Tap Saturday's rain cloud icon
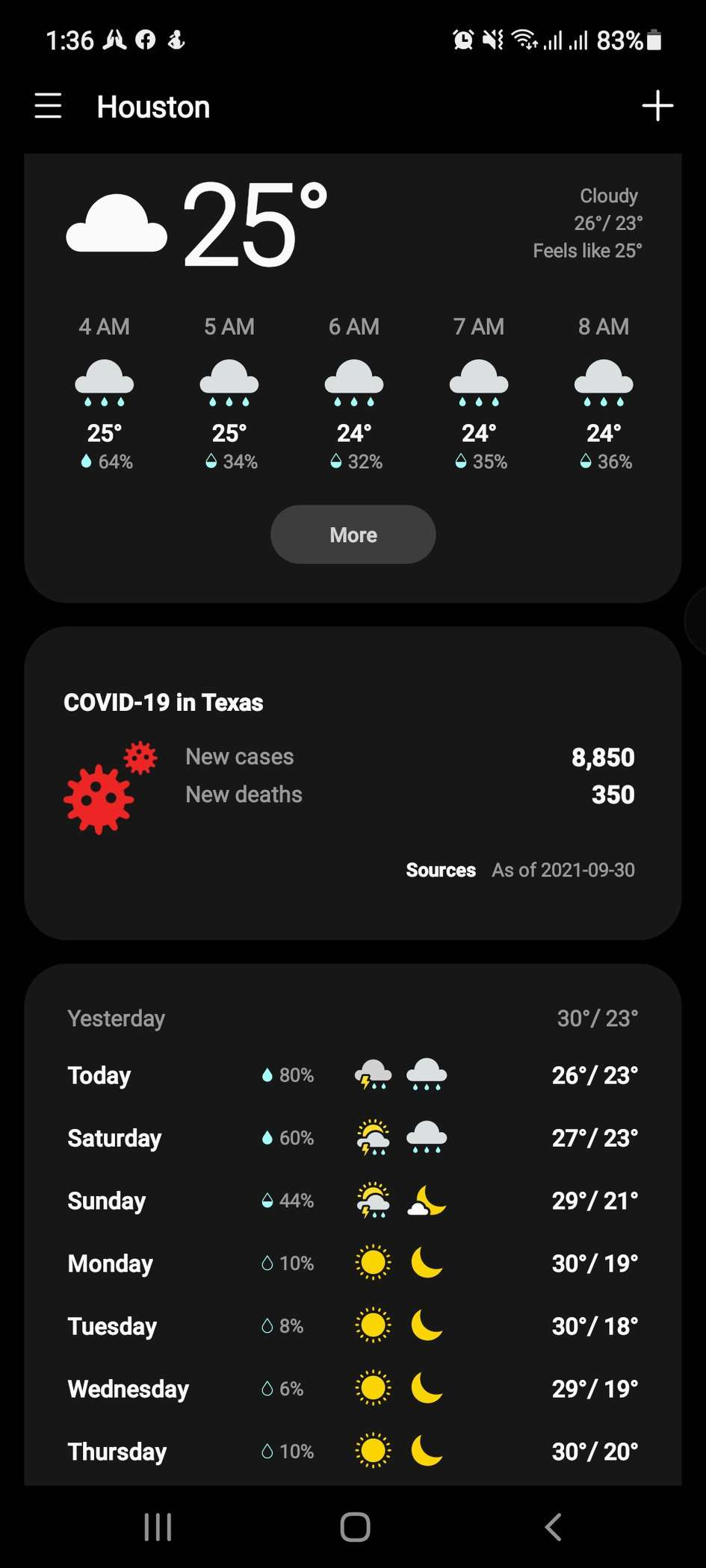The width and height of the screenshot is (706, 1568). pos(427,1138)
